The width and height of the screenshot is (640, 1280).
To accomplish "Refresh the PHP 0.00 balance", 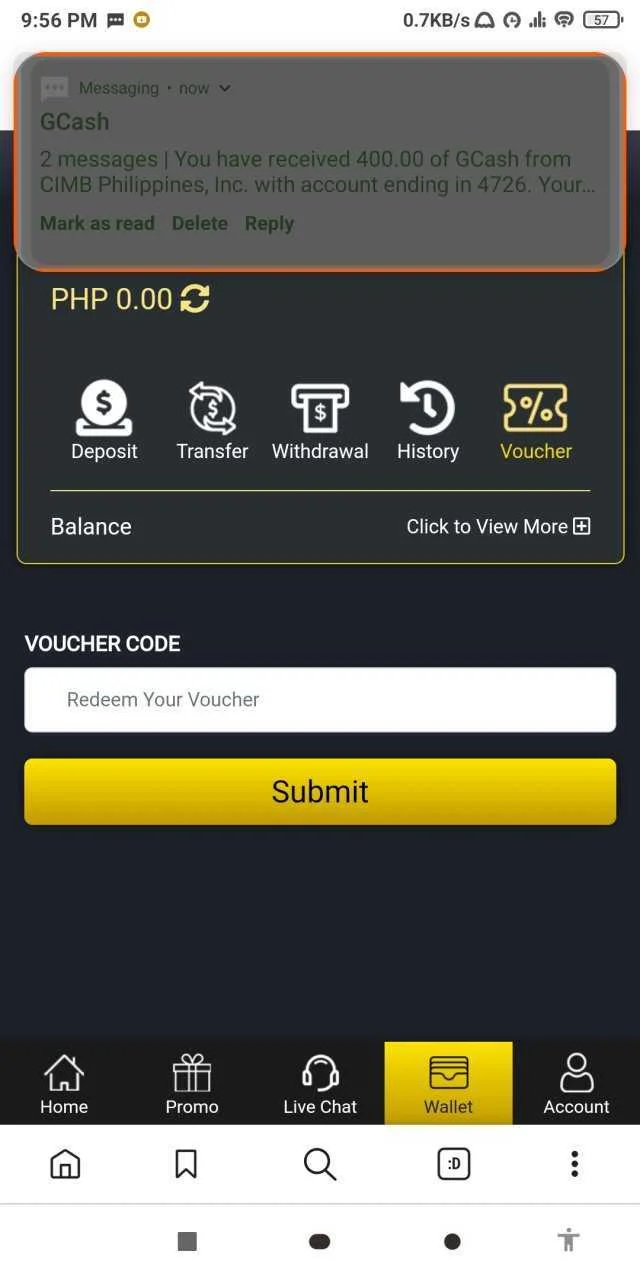I will tap(195, 298).
